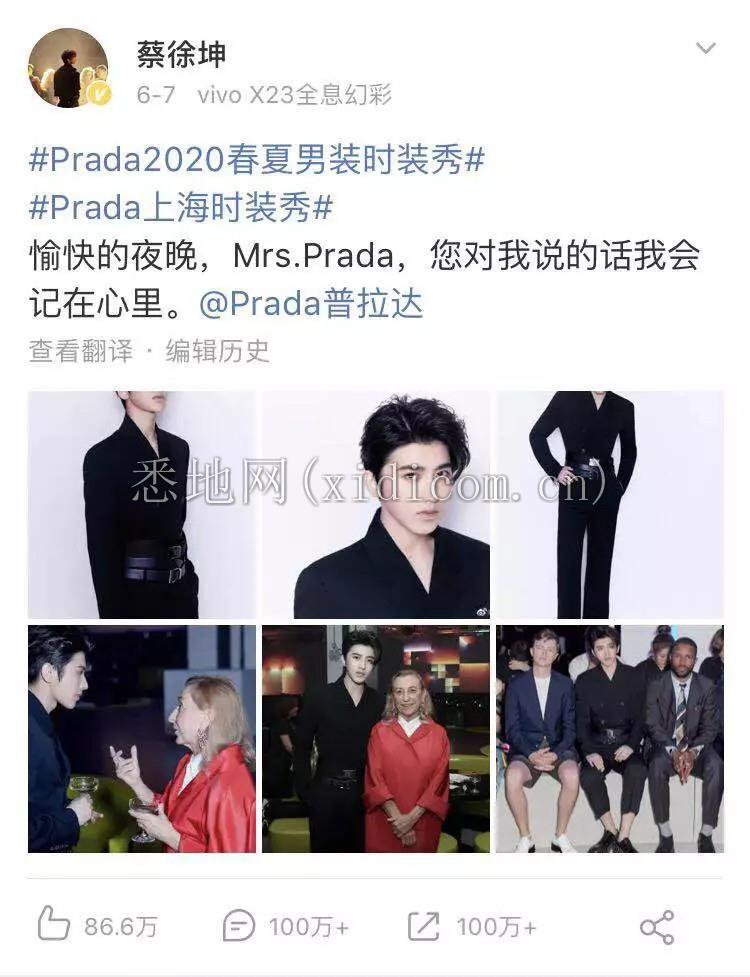View 编辑历史 edit history
The width and height of the screenshot is (750, 977).
[218, 351]
